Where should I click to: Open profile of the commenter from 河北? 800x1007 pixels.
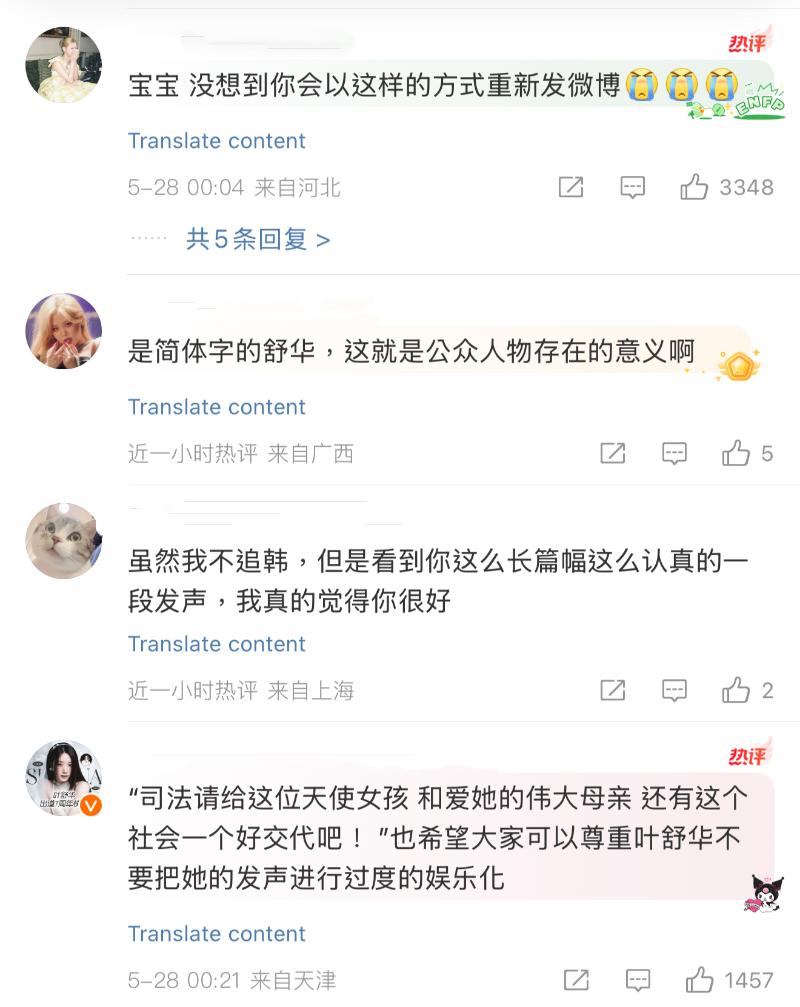click(x=63, y=65)
